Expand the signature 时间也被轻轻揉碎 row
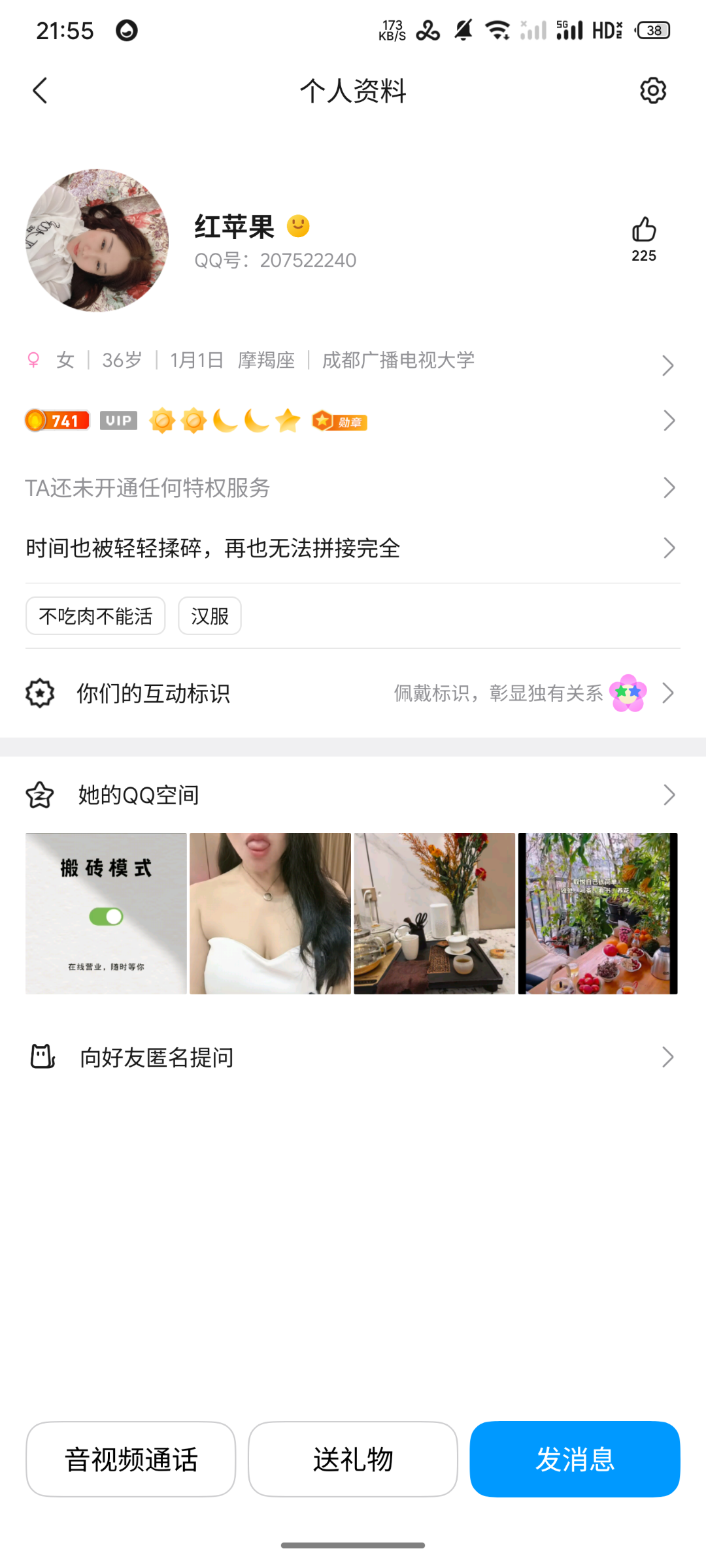Viewport: 706px width, 1568px height. (353, 548)
